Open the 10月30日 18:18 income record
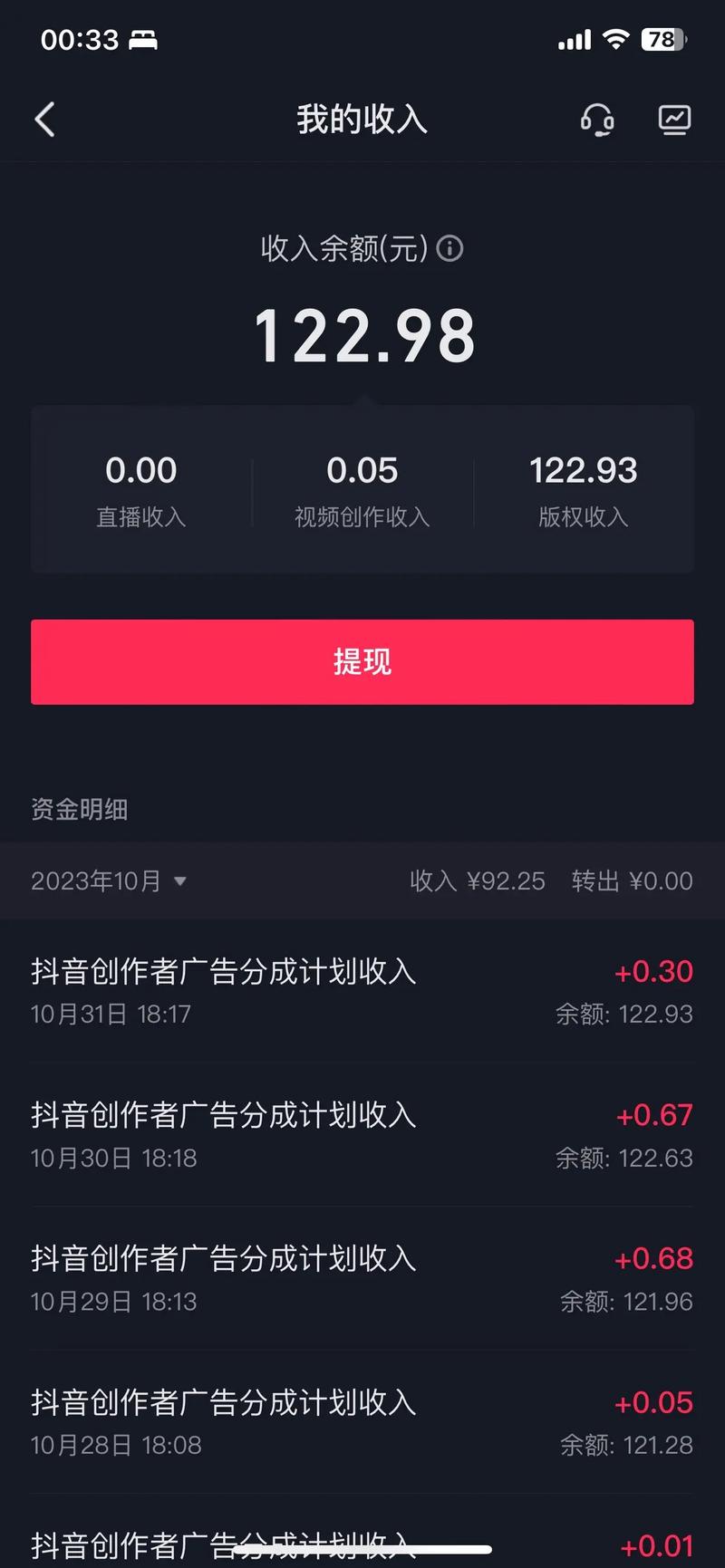The width and height of the screenshot is (725, 1568). coord(362,1135)
